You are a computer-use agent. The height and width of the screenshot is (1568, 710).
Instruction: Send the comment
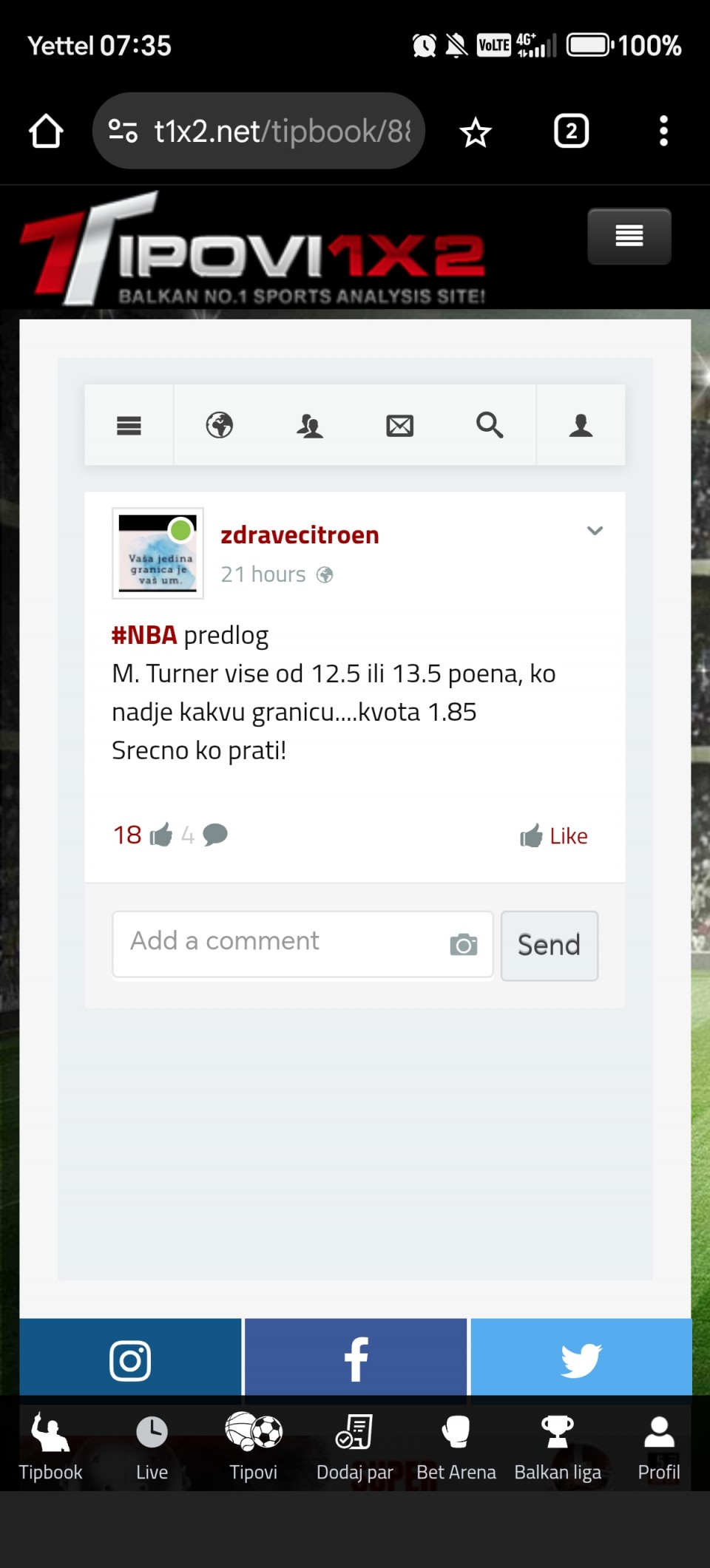pyautogui.click(x=549, y=946)
